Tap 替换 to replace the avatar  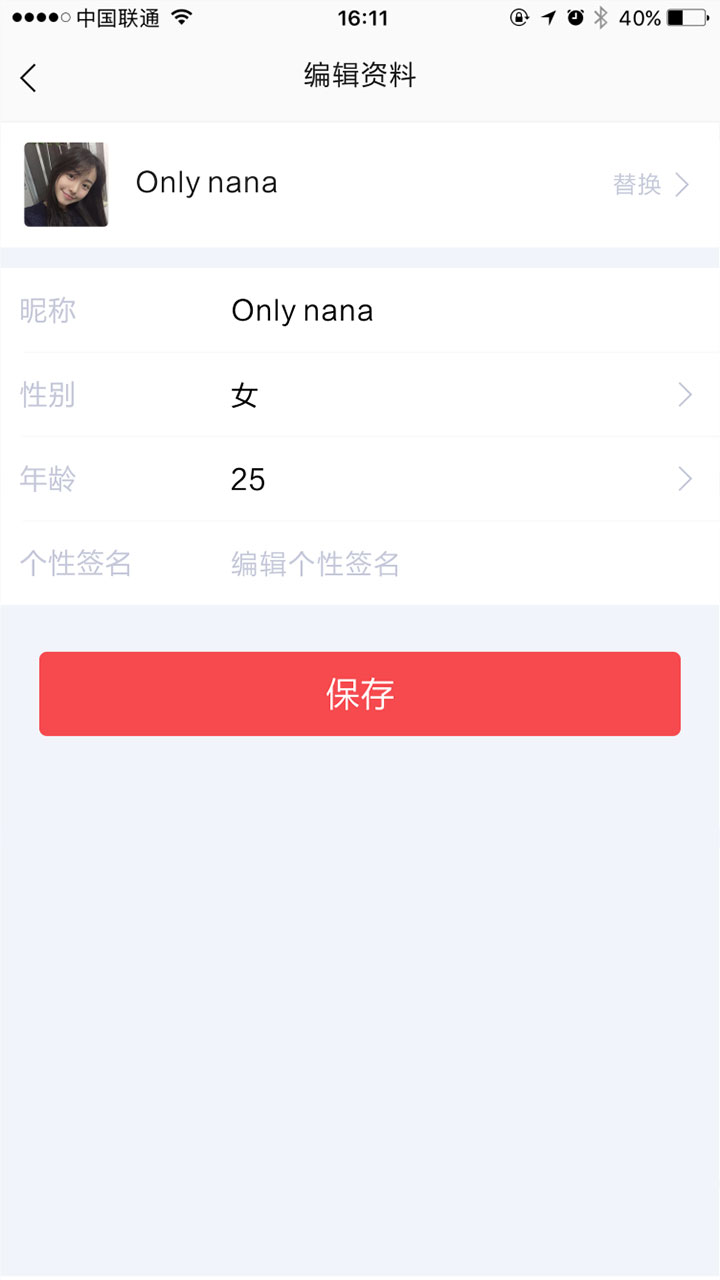[650, 185]
